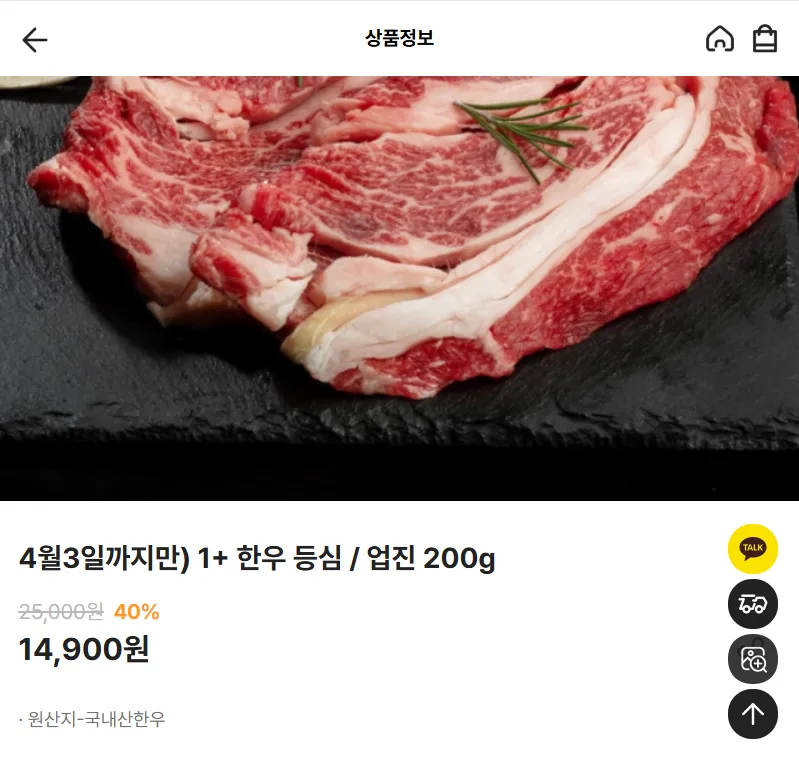Start a KakaoTalk chat inquiry

pos(752,549)
